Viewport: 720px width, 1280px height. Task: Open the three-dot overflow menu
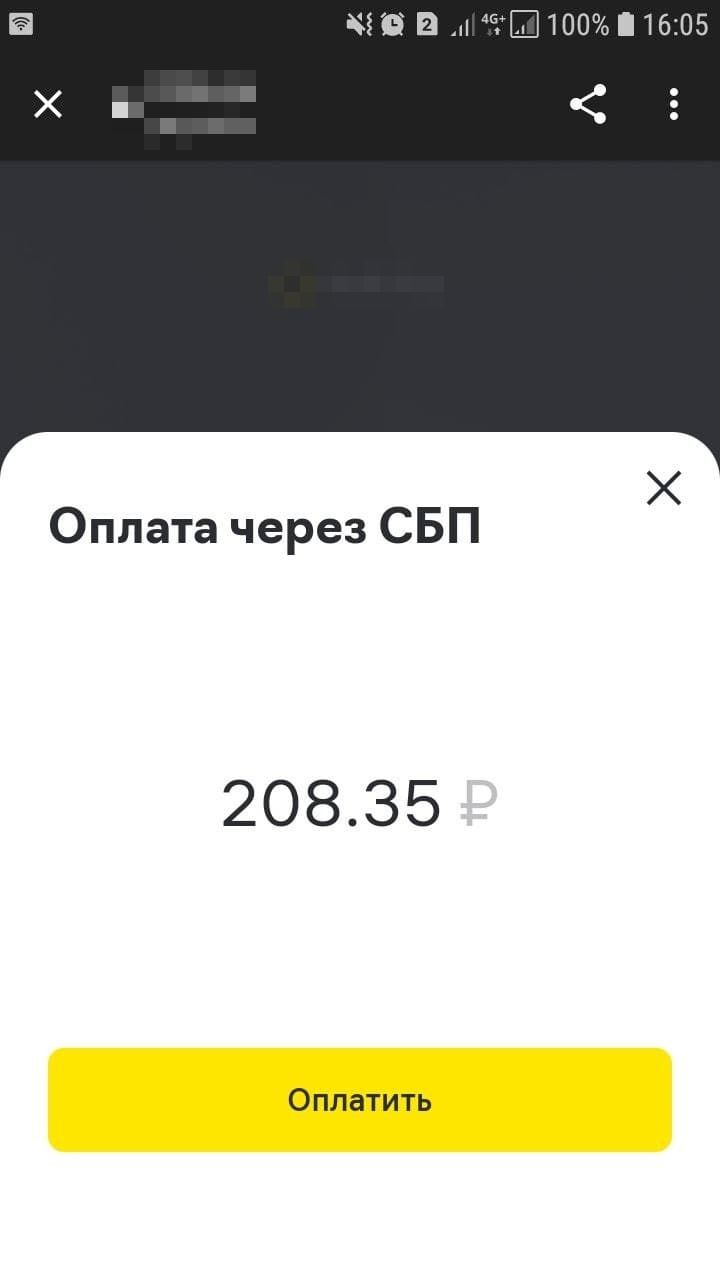[674, 104]
